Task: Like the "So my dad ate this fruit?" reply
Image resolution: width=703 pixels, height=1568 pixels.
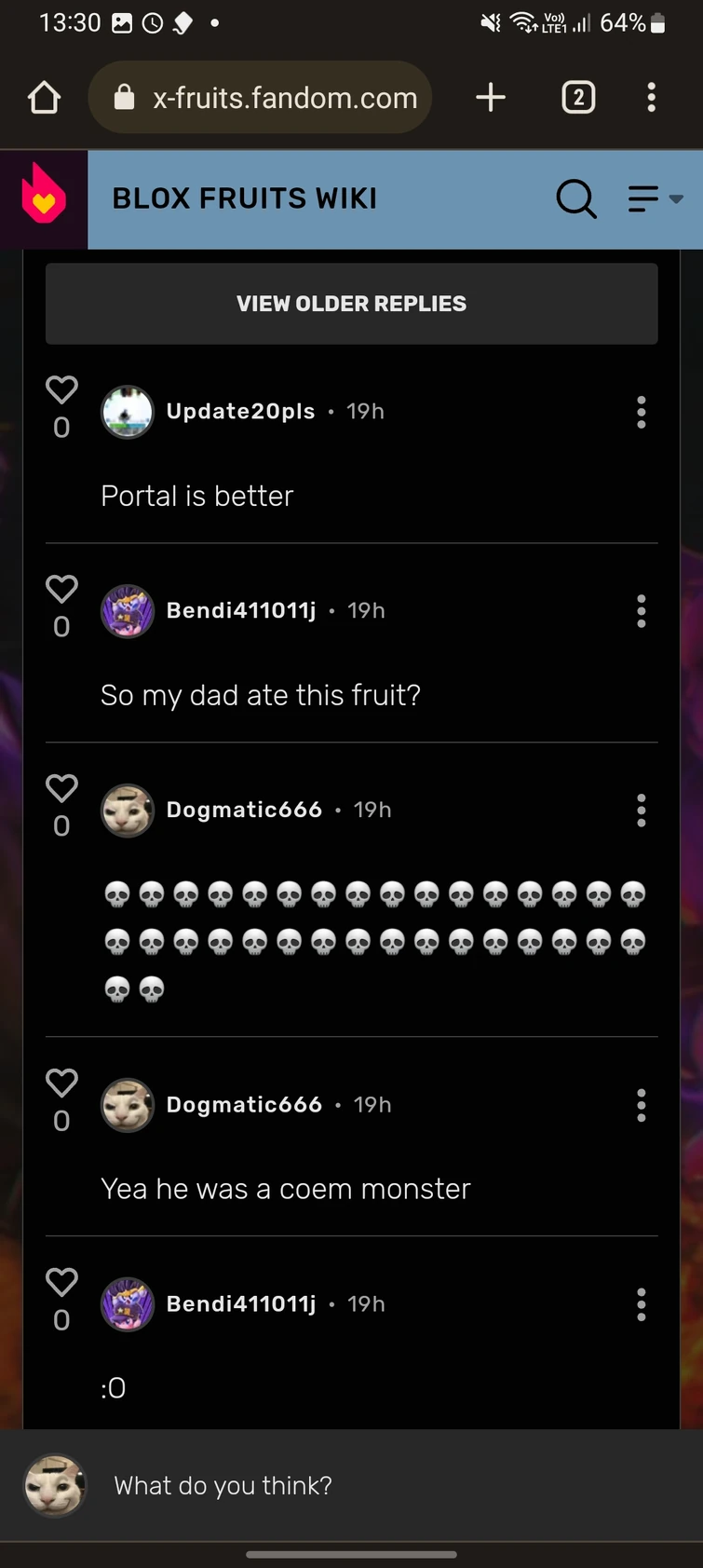Action: (61, 589)
